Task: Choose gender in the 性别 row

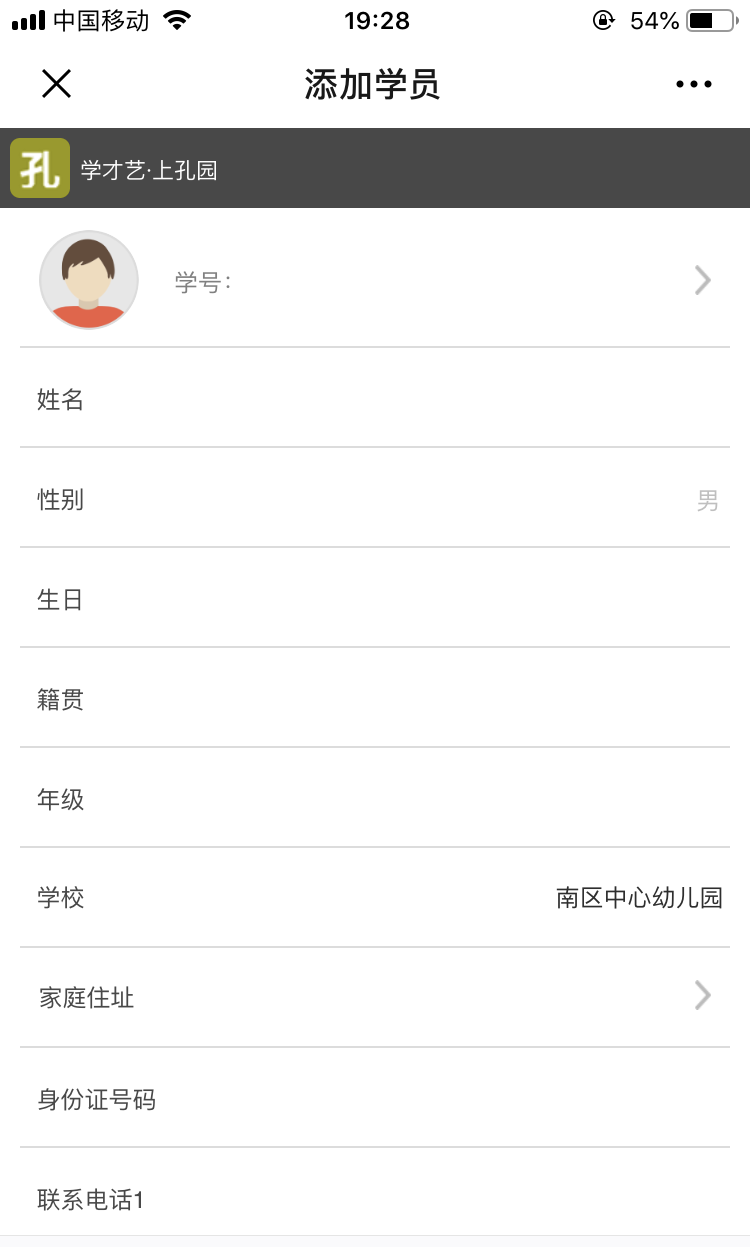Action: [400, 499]
